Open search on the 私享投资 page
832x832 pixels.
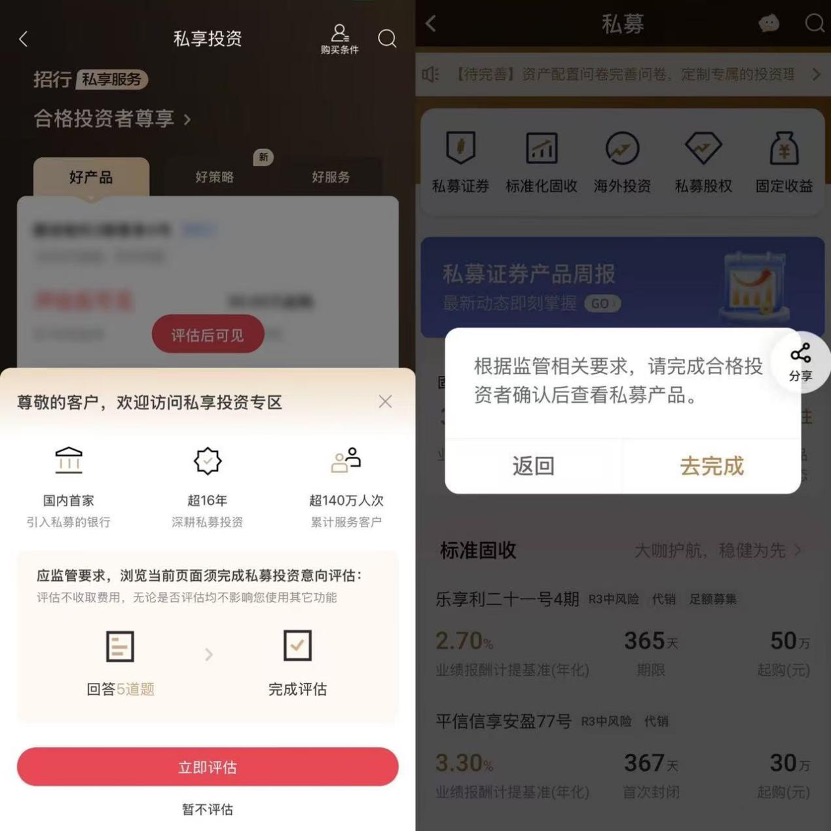coord(387,39)
